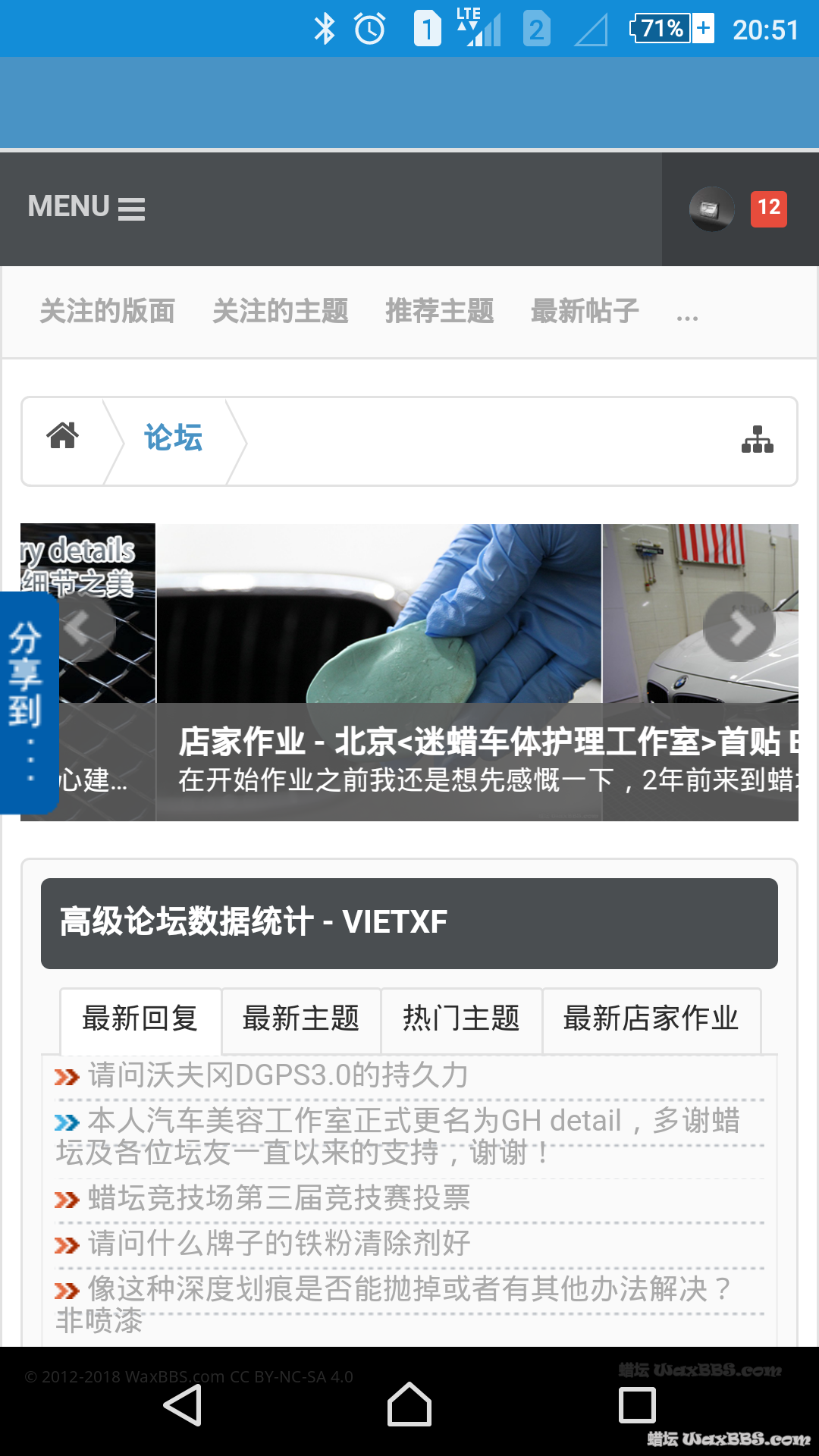This screenshot has height=1456, width=819.
Task: Select the 最新店家作业 tab
Action: click(651, 1018)
